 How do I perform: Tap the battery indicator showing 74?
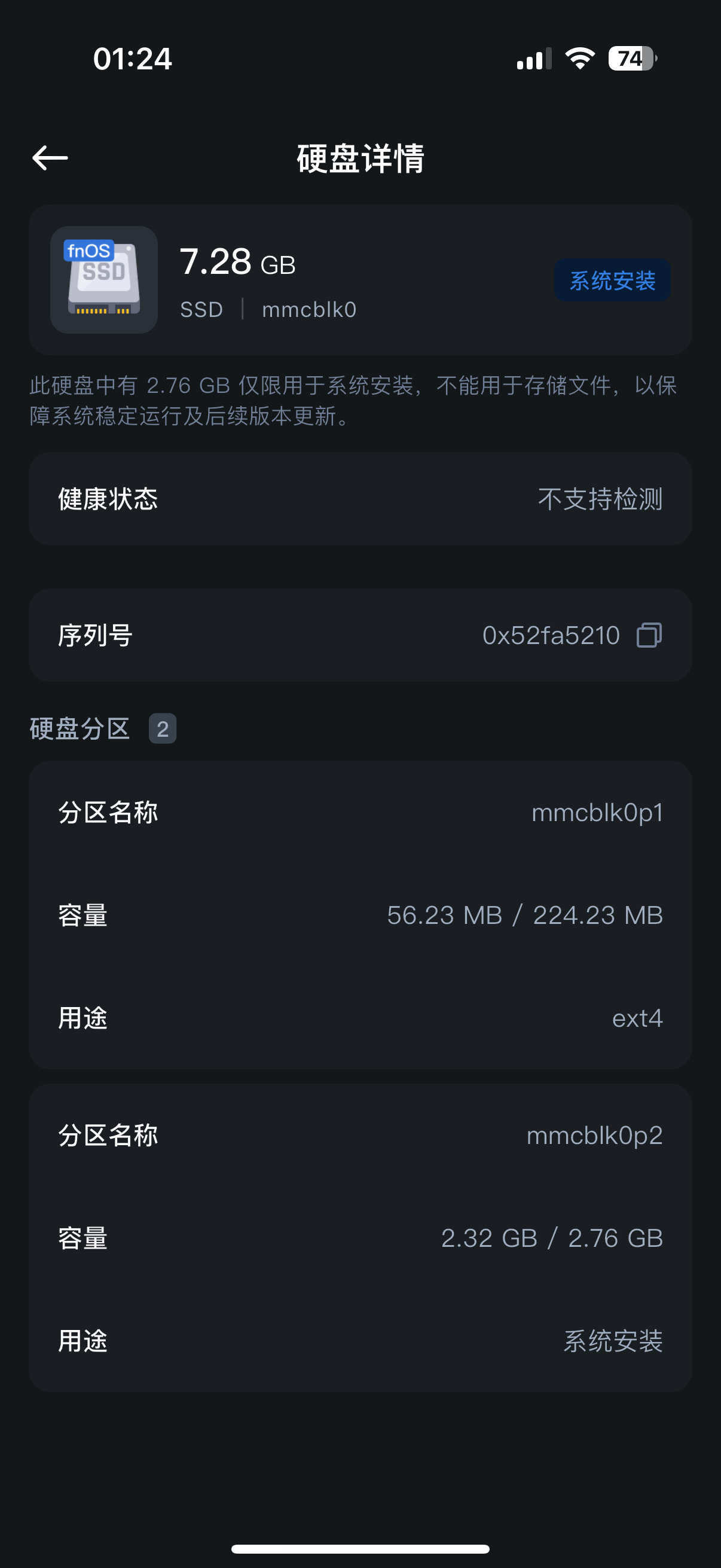[631, 58]
